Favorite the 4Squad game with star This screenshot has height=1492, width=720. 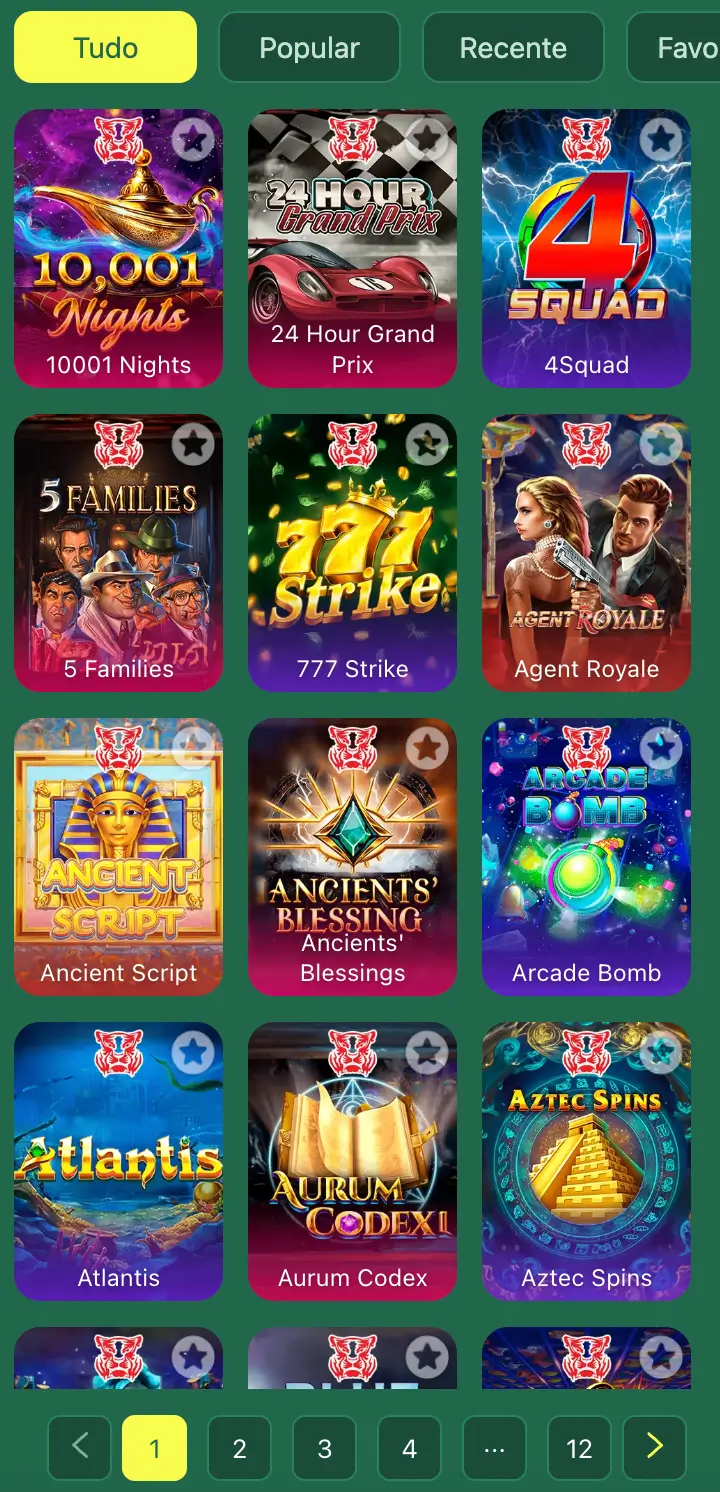point(660,139)
